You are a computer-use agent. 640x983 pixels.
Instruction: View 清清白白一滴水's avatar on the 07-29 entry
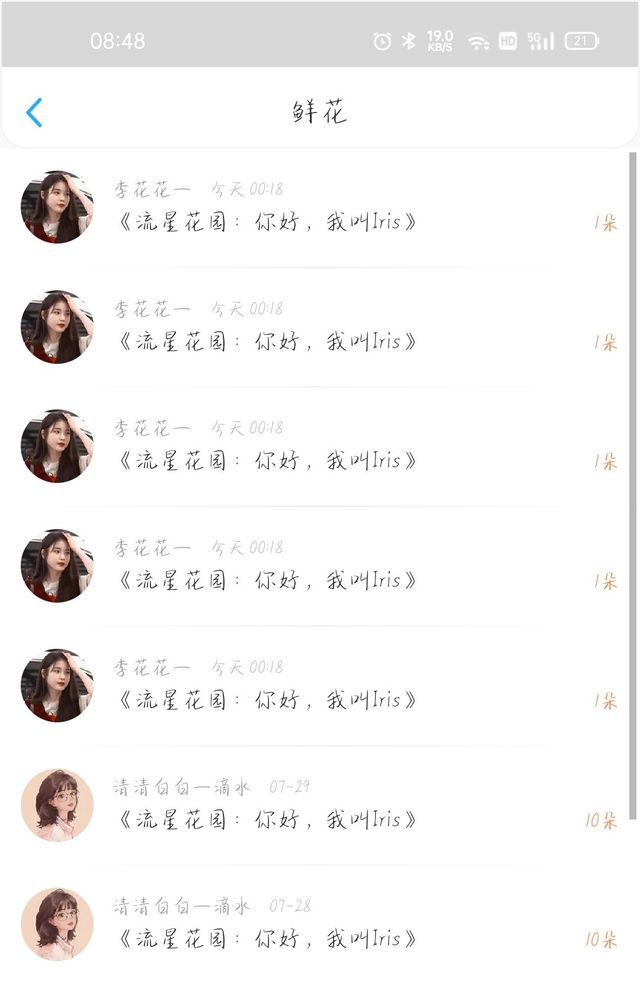point(57,805)
